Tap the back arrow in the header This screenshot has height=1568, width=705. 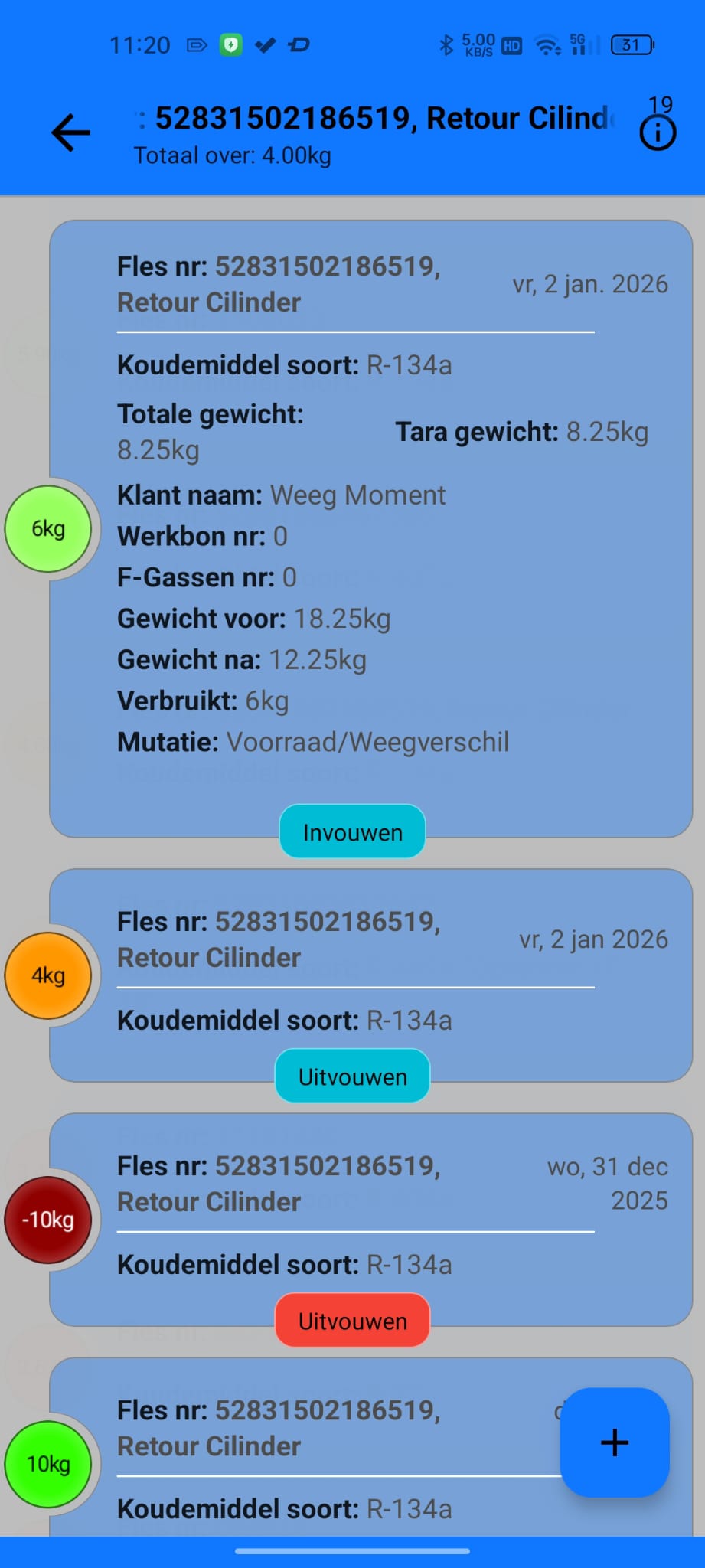coord(69,132)
